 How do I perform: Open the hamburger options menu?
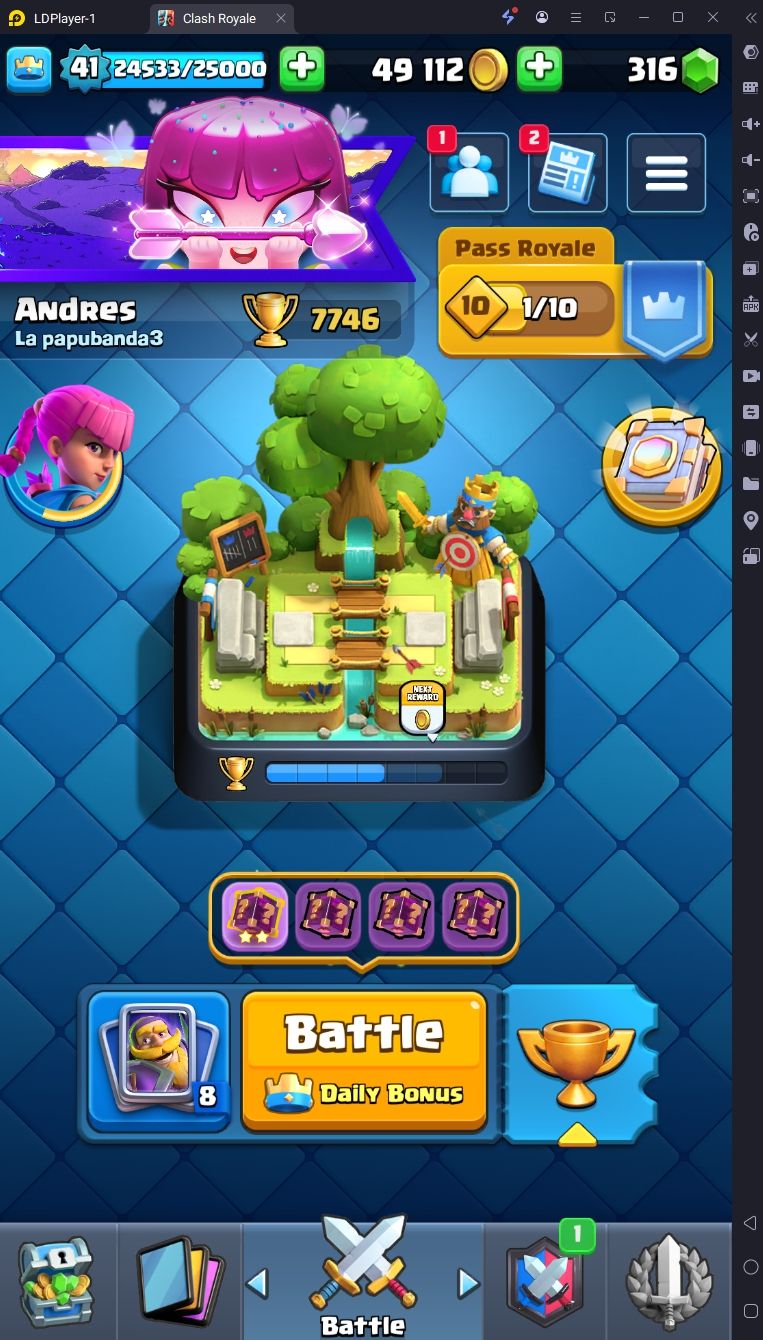pos(666,172)
